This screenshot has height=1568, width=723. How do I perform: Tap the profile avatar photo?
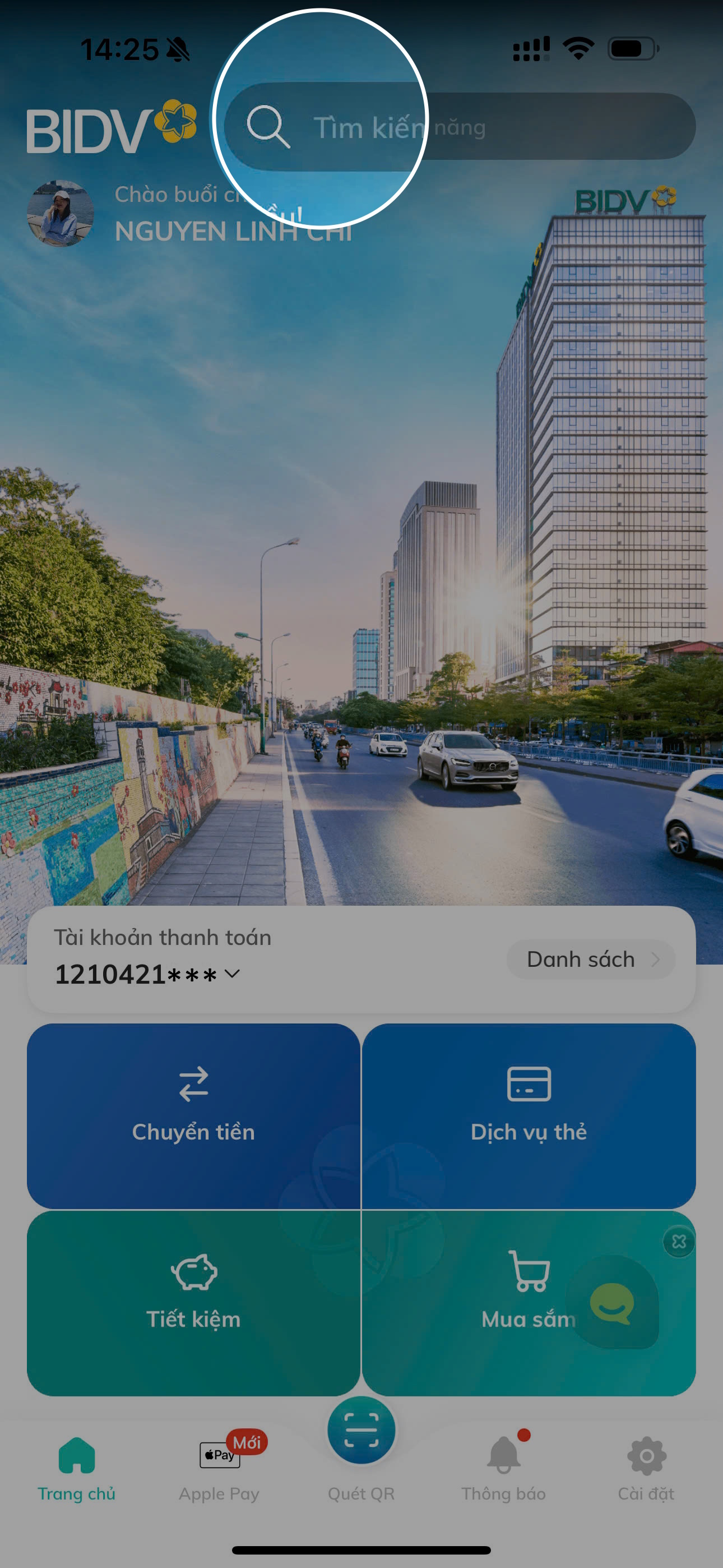61,214
